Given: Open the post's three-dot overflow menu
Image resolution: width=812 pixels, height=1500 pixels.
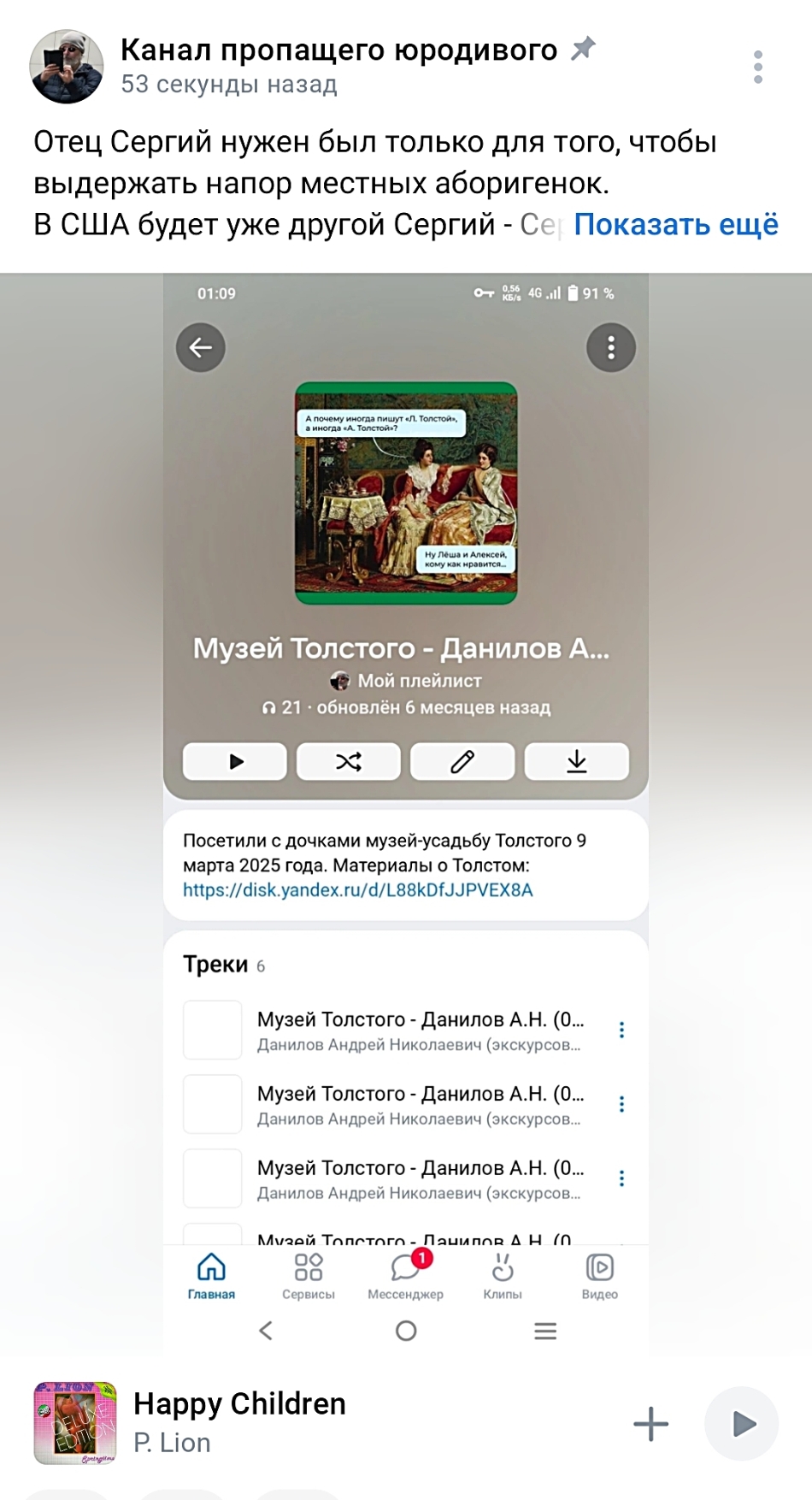Looking at the screenshot, I should click(757, 67).
